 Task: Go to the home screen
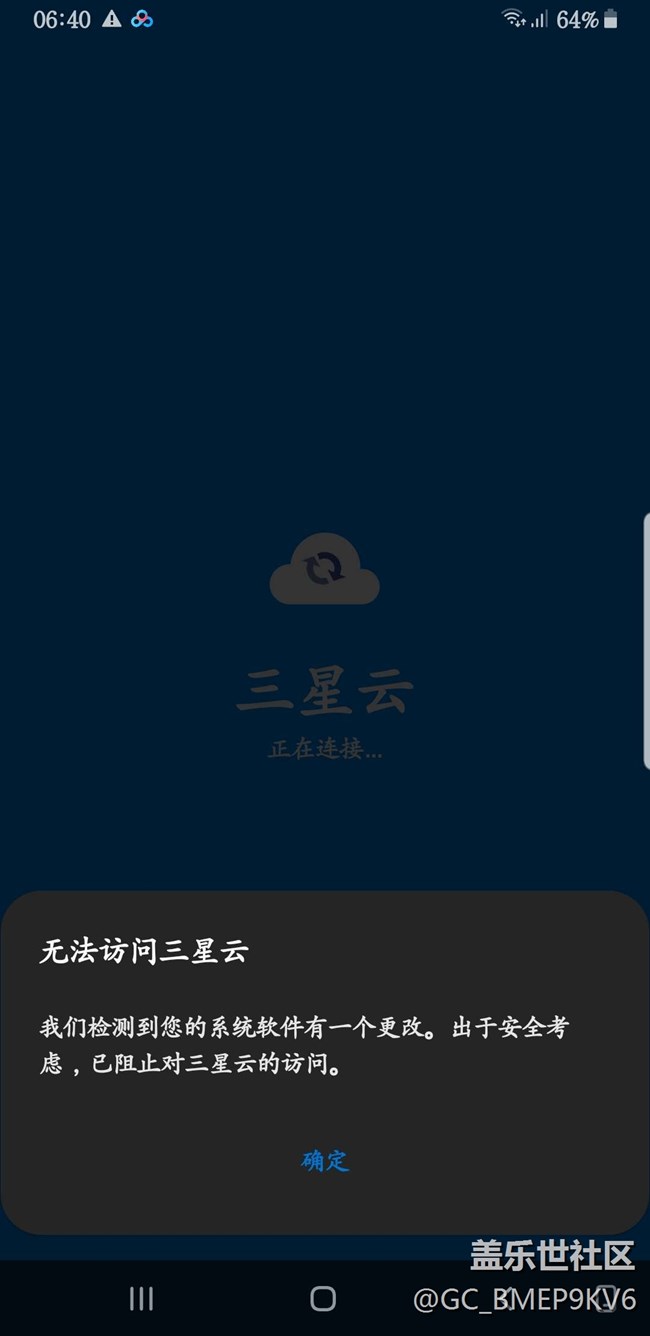323,1298
